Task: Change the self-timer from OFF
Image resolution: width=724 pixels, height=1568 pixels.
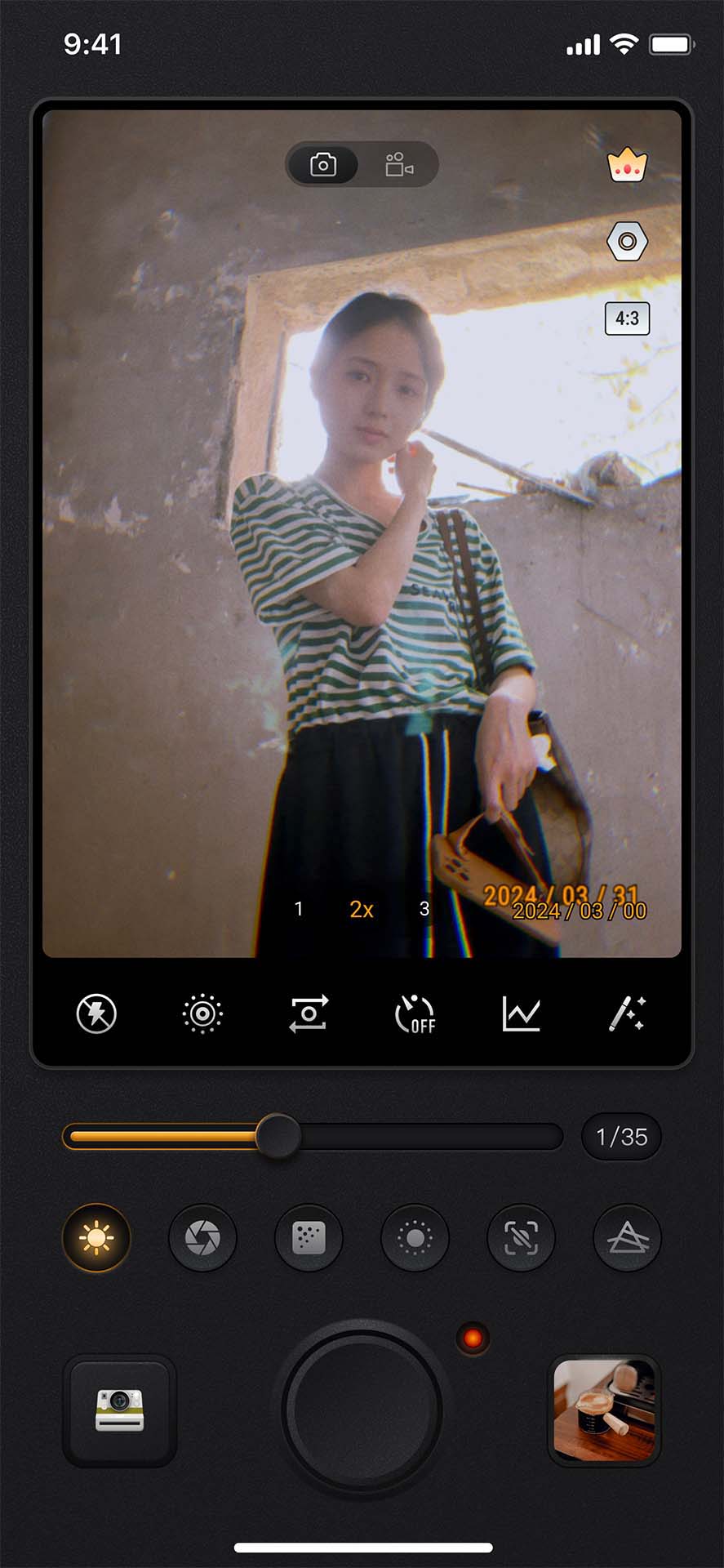Action: (415, 1014)
